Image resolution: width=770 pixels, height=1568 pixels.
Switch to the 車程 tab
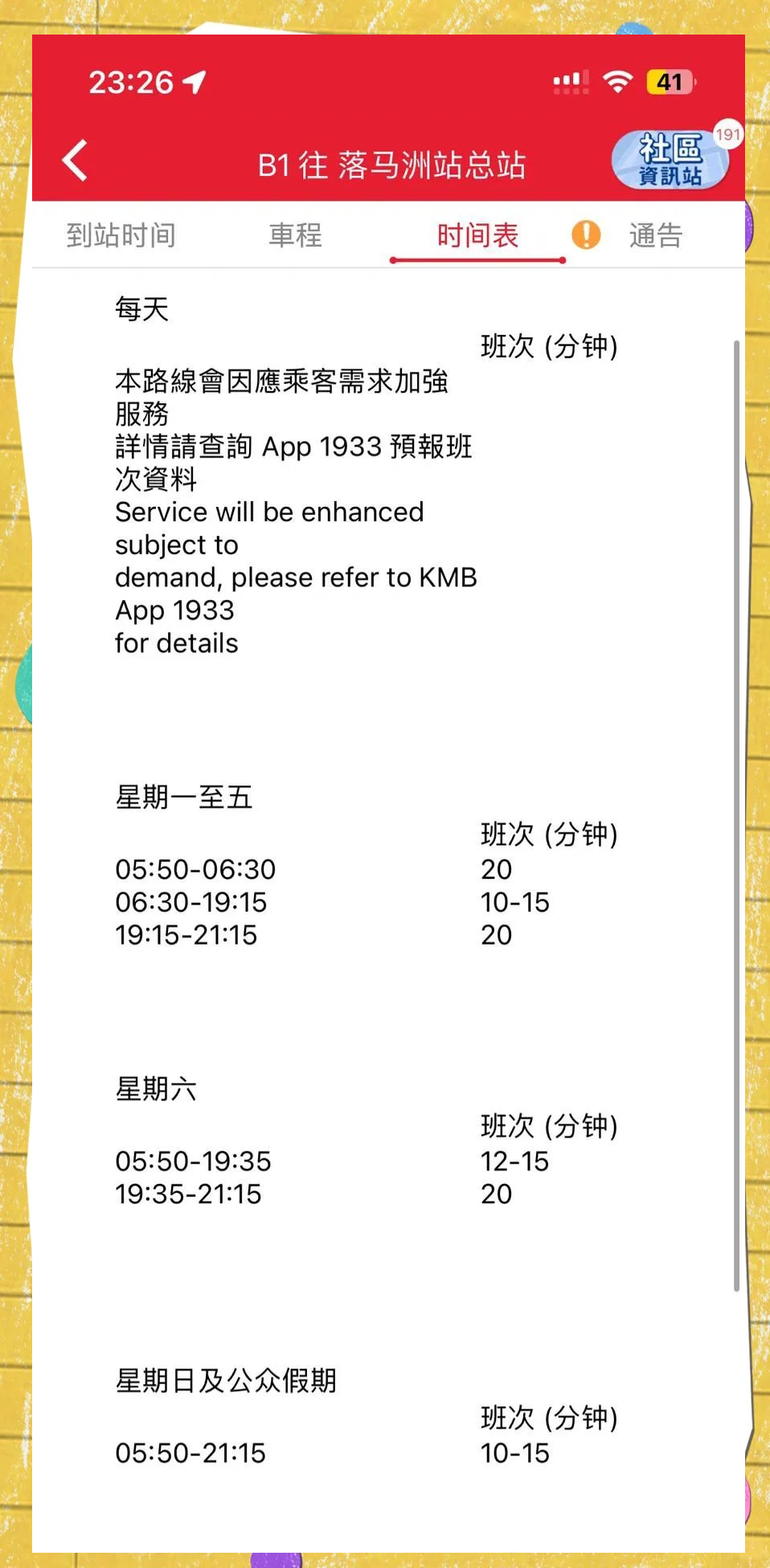(x=295, y=235)
